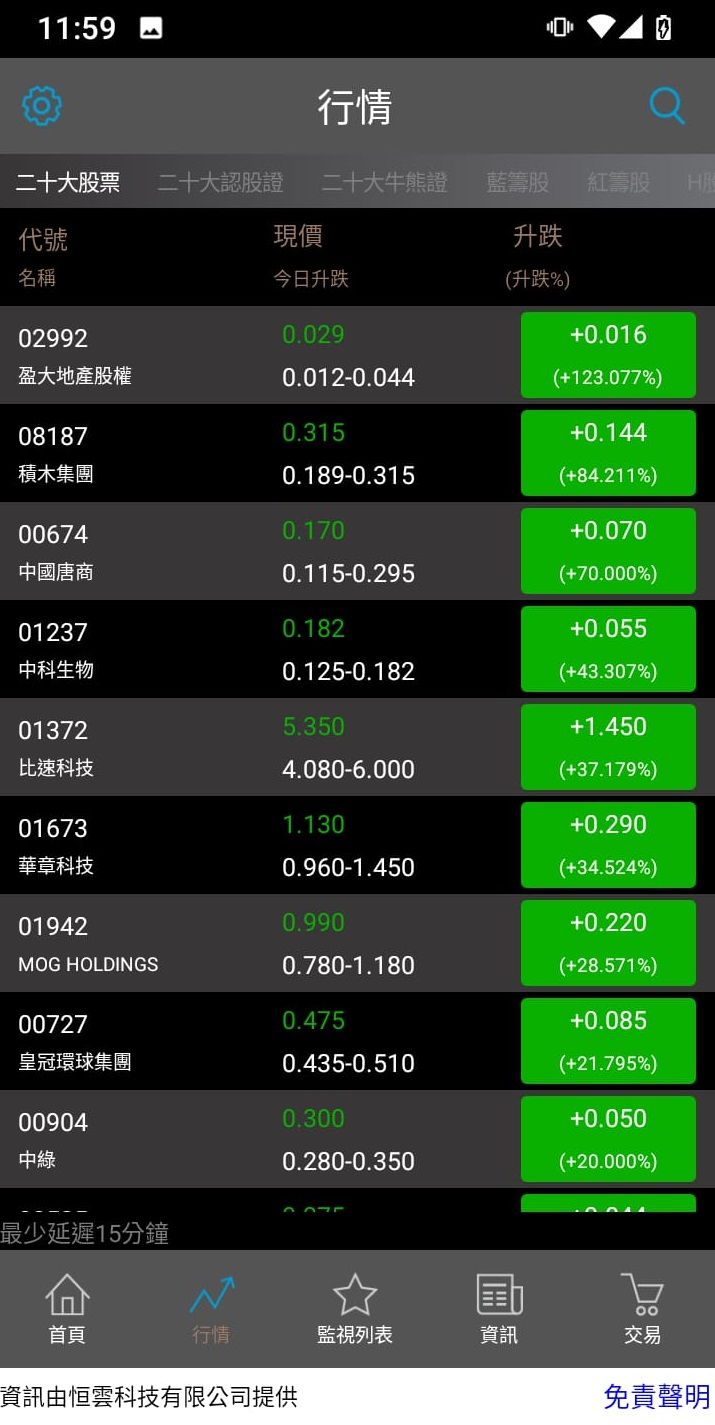View details for 01237 中科生物

pyautogui.click(x=357, y=649)
